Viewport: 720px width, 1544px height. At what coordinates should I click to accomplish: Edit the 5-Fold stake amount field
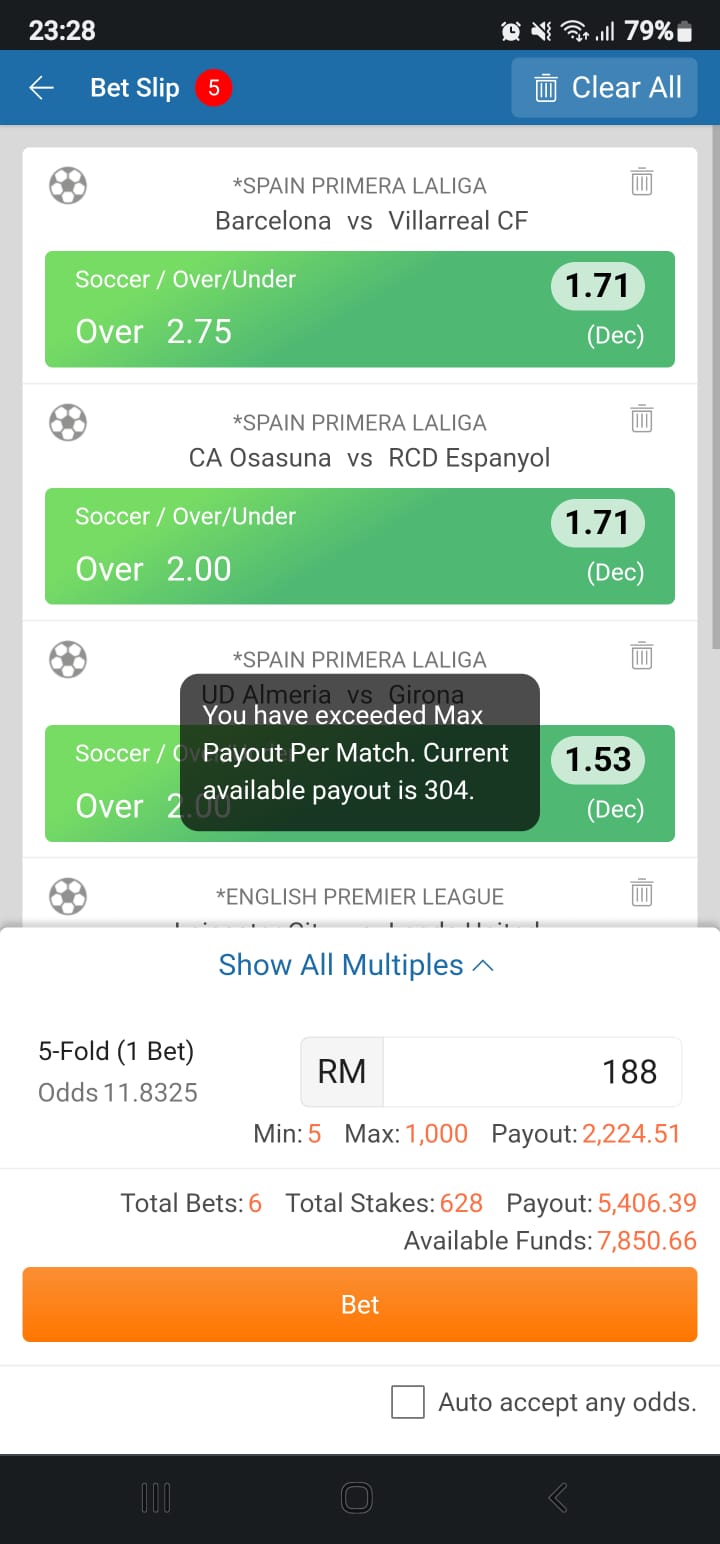(x=531, y=1072)
